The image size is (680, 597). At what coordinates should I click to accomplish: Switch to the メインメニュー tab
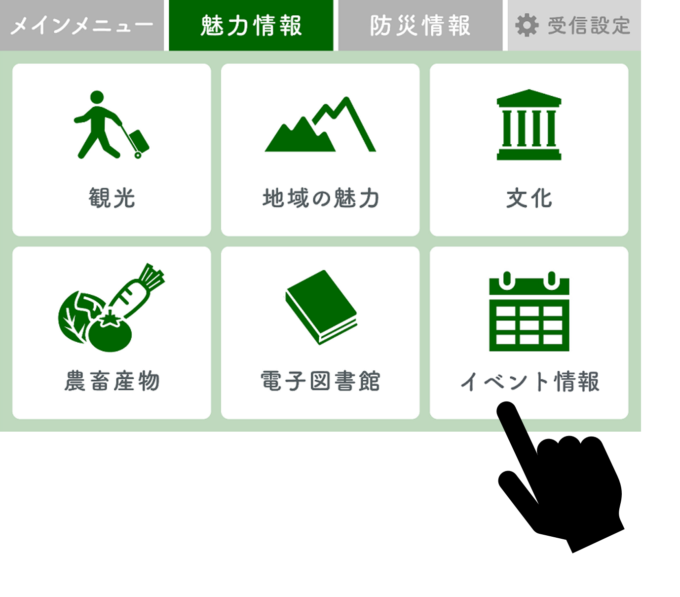(x=82, y=25)
